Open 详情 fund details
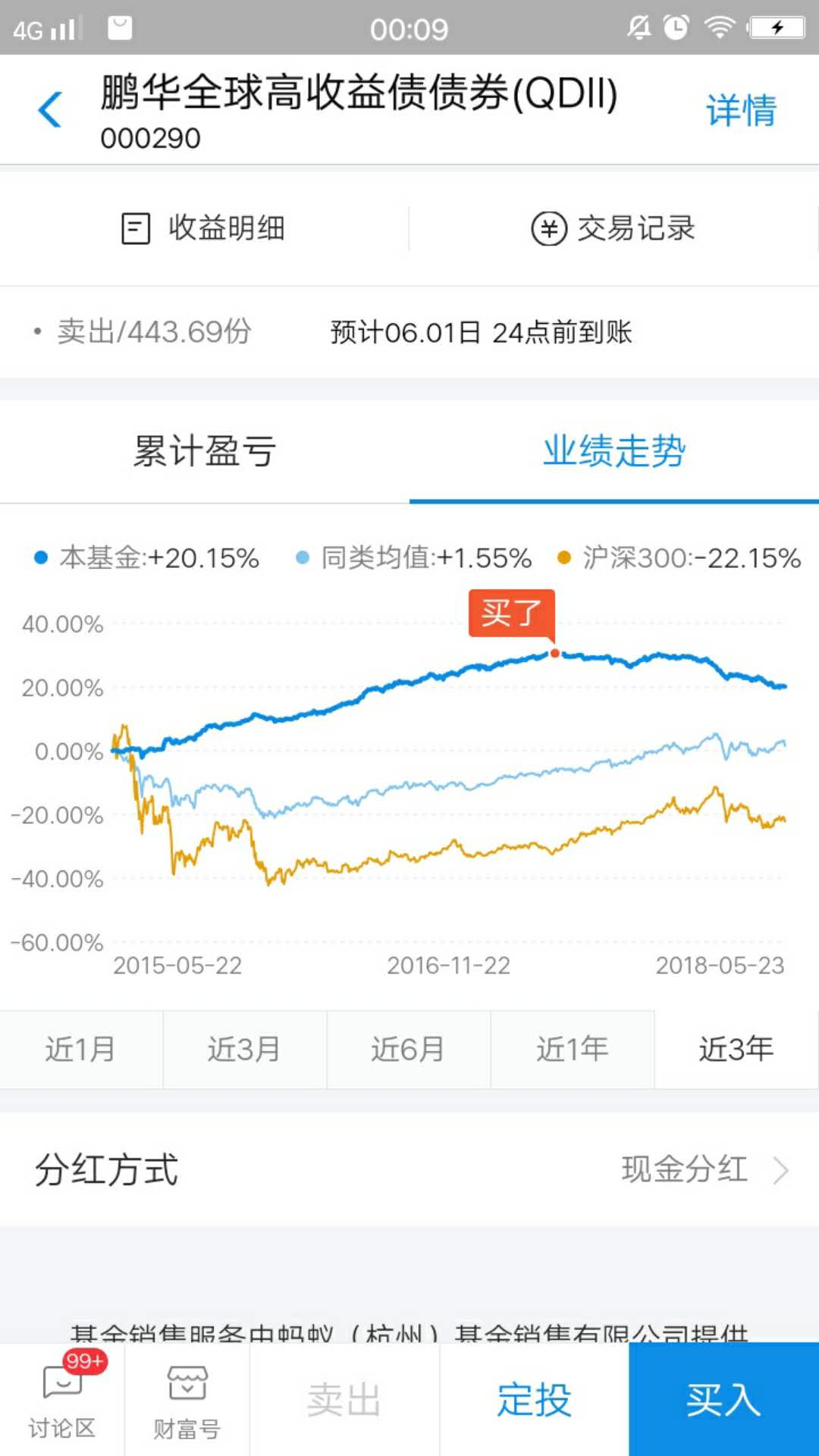This screenshot has height=1456, width=819. tap(741, 111)
